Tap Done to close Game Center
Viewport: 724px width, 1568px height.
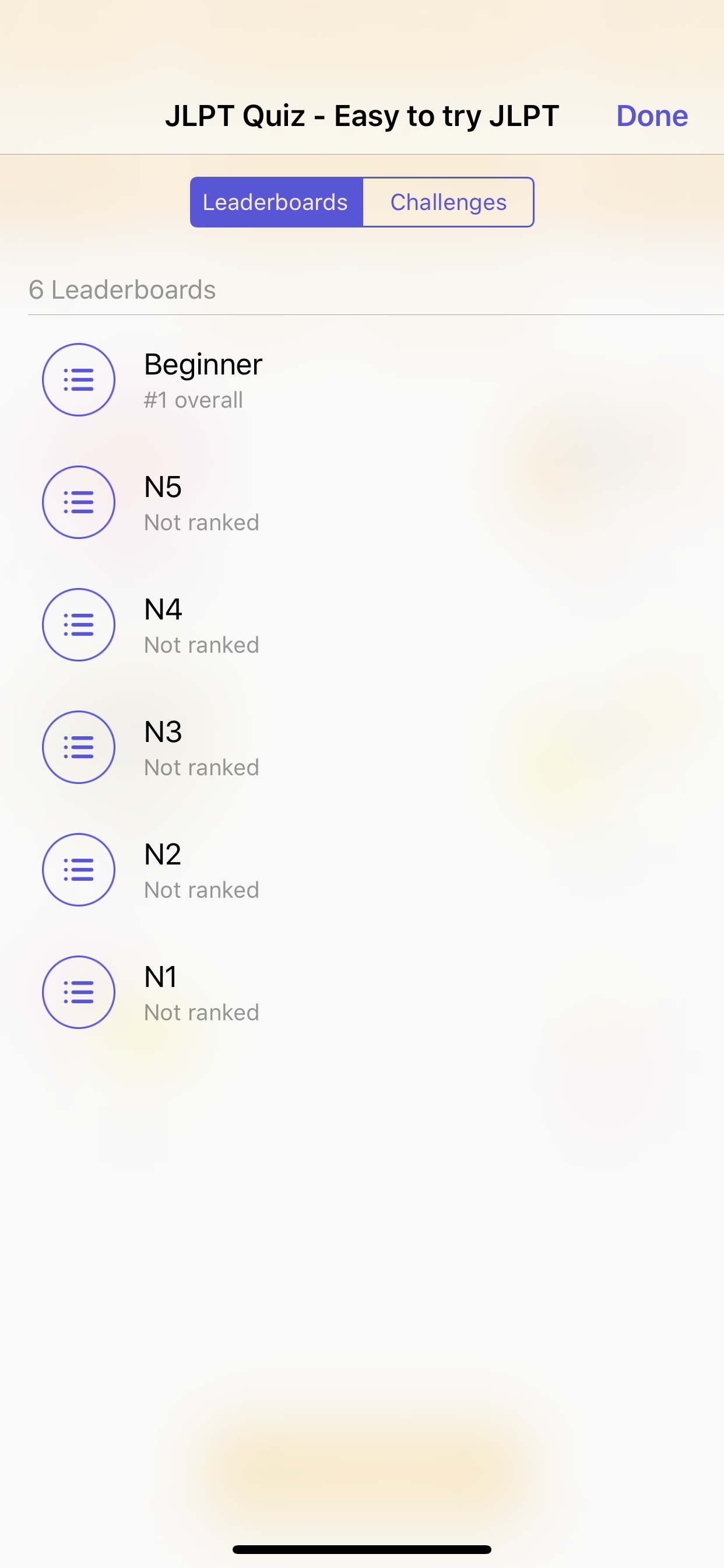[652, 116]
